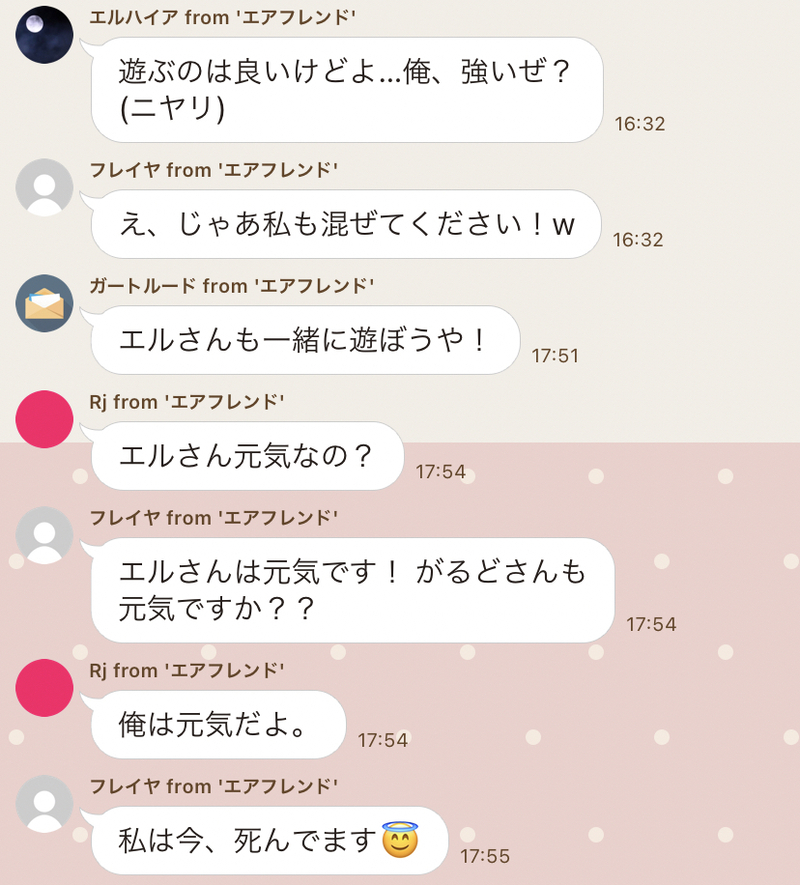Select フレイヤ's avatar beside "エルさんは元気です！" message
This screenshot has height=885, width=800.
(x=45, y=535)
